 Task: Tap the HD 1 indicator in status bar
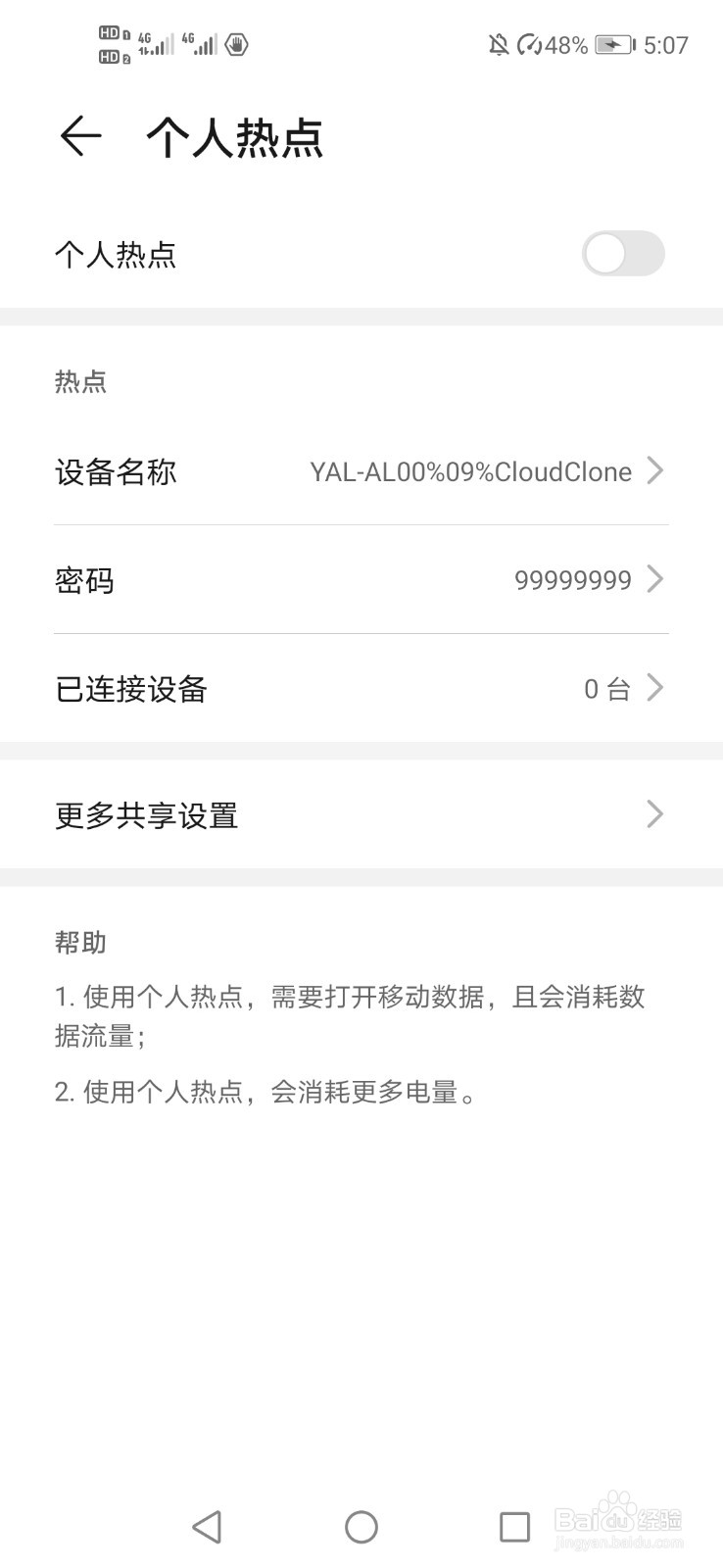(x=112, y=32)
